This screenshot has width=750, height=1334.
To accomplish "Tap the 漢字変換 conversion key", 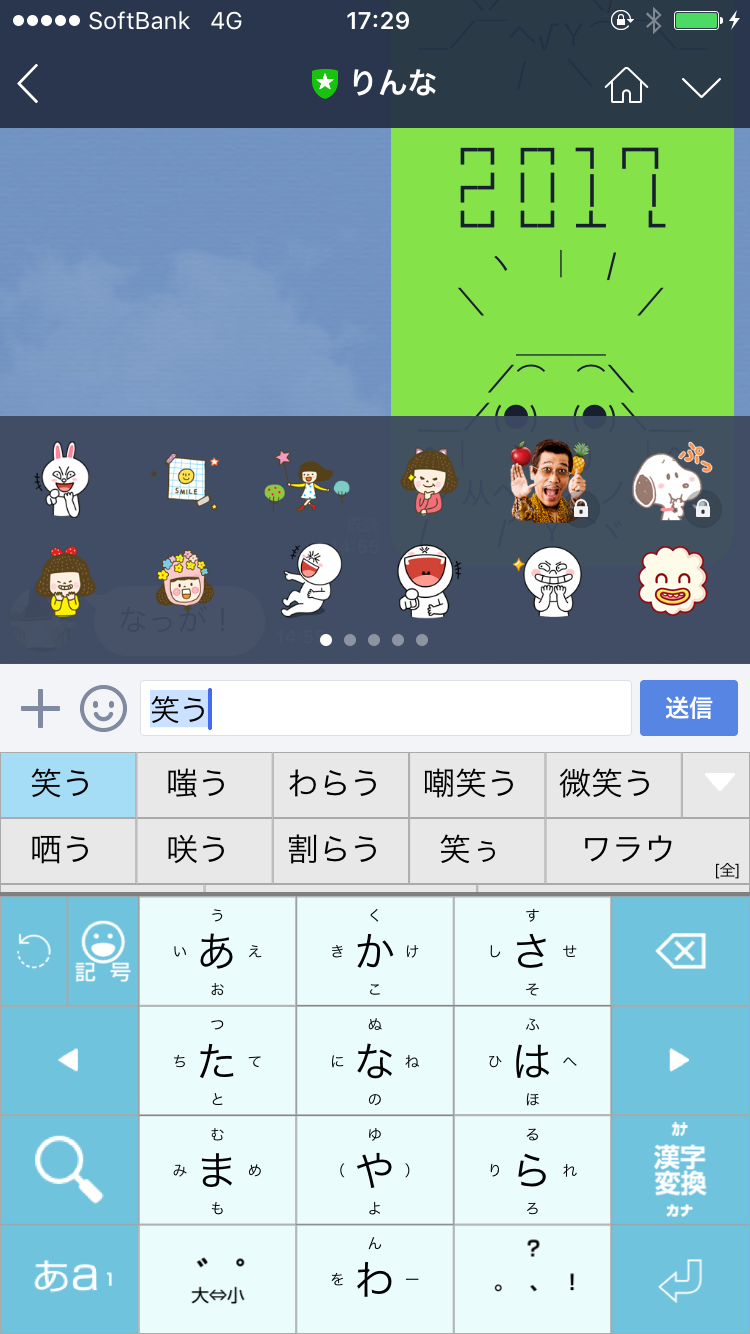I will coord(680,1169).
